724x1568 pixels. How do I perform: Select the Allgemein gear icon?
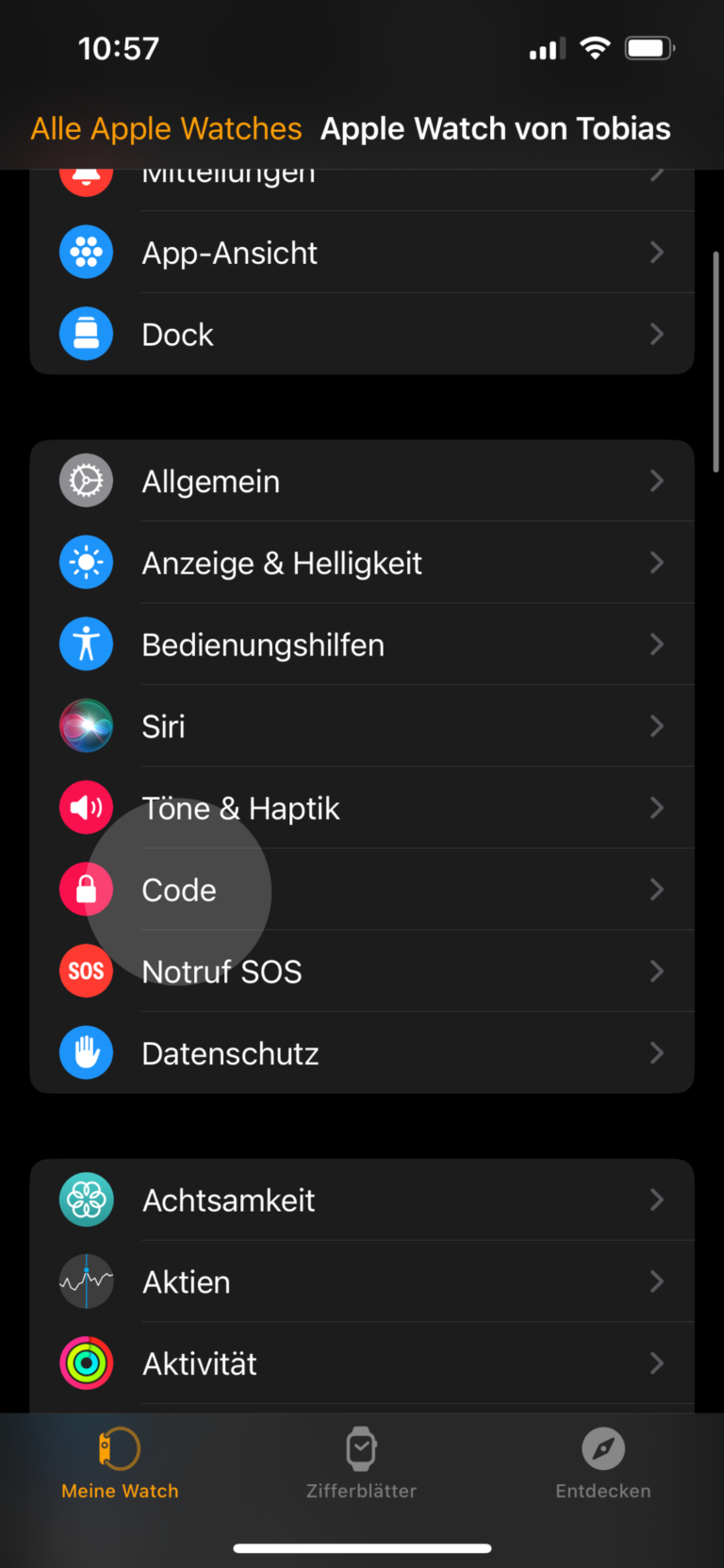[x=86, y=481]
